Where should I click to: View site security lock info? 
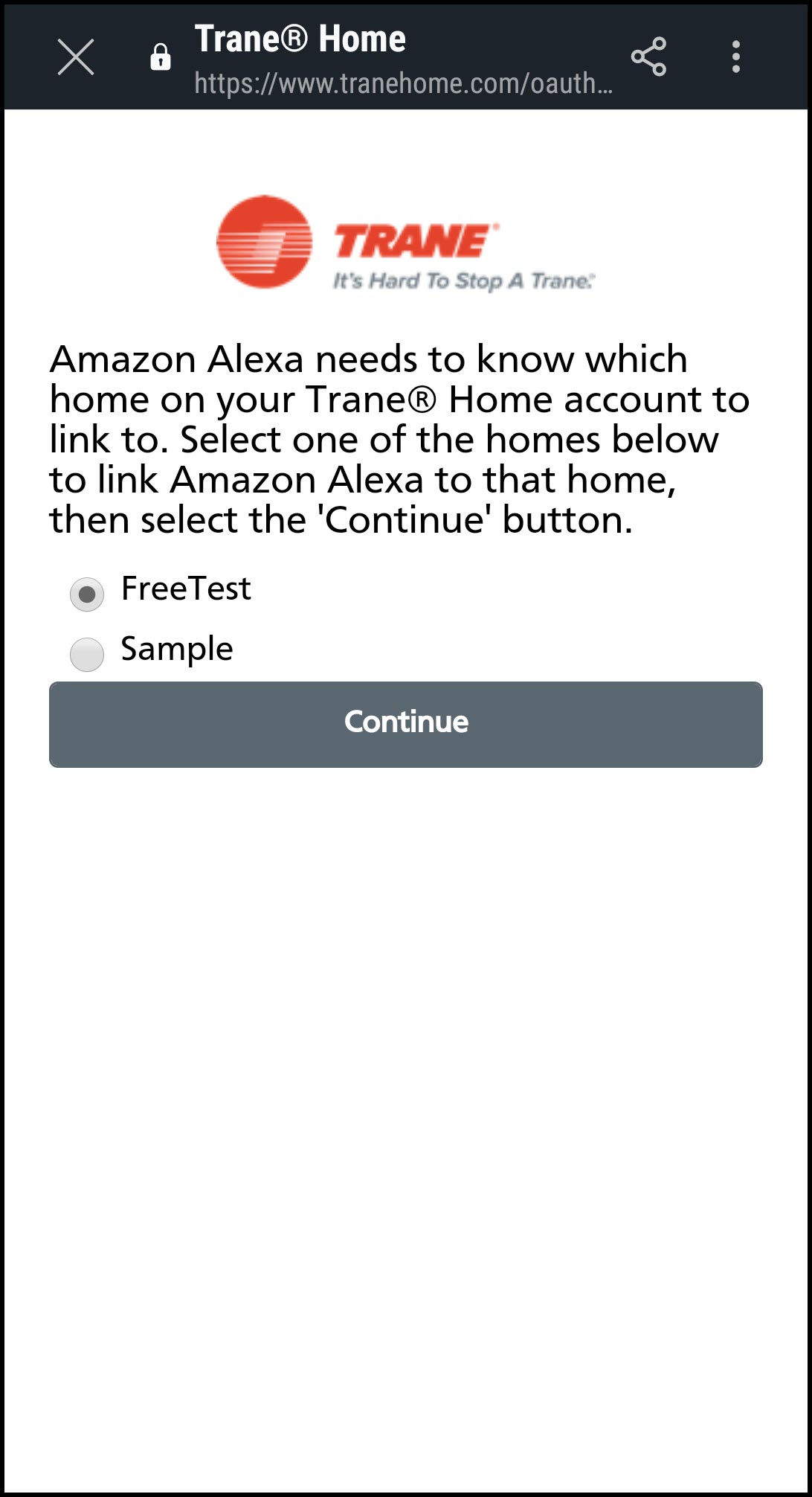pos(161,57)
